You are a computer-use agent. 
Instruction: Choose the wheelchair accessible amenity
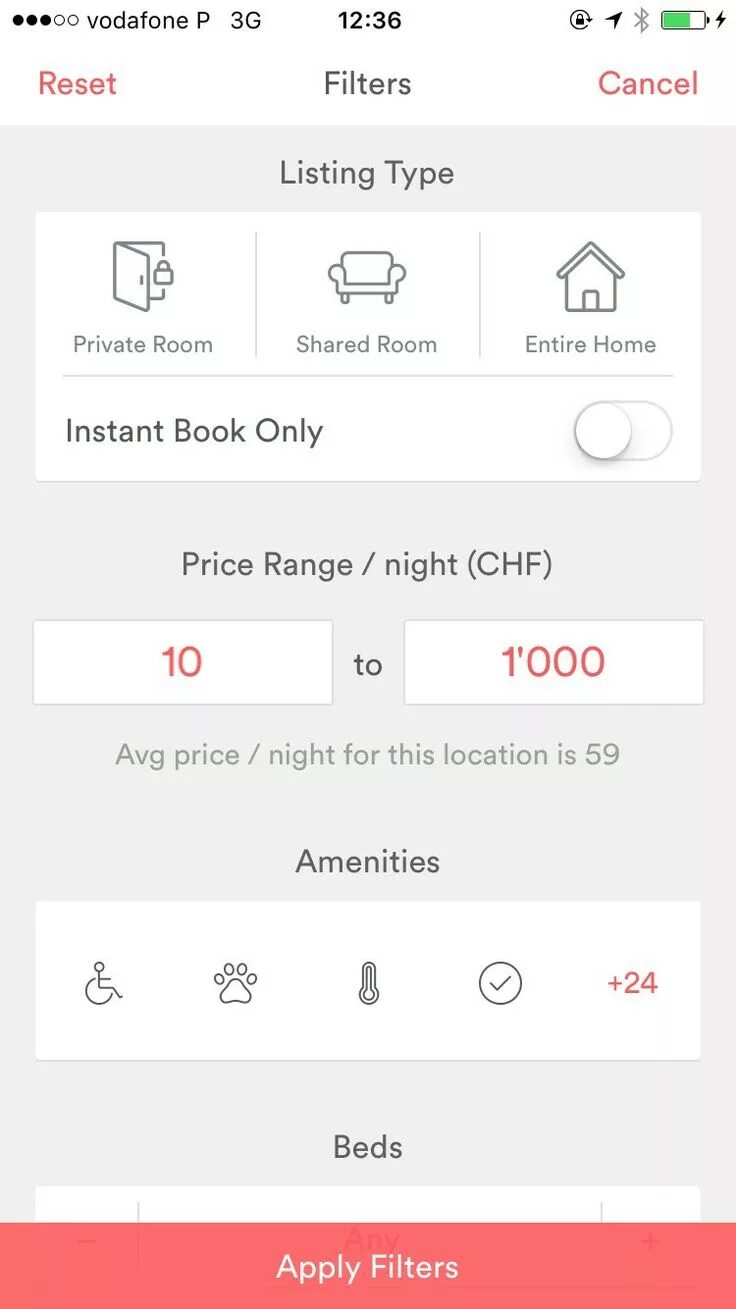click(103, 983)
